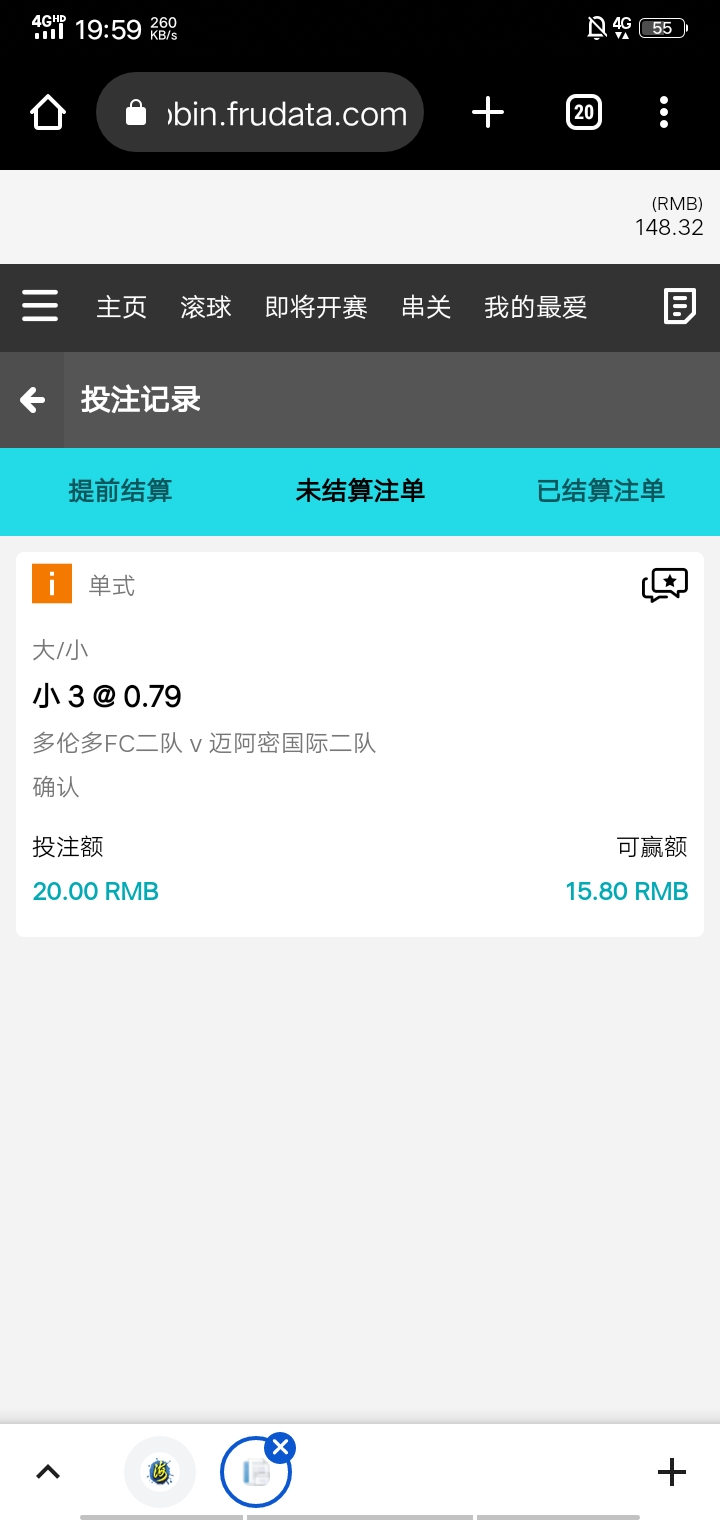Open the hamburger drawer menu
The width and height of the screenshot is (720, 1520).
click(x=40, y=306)
